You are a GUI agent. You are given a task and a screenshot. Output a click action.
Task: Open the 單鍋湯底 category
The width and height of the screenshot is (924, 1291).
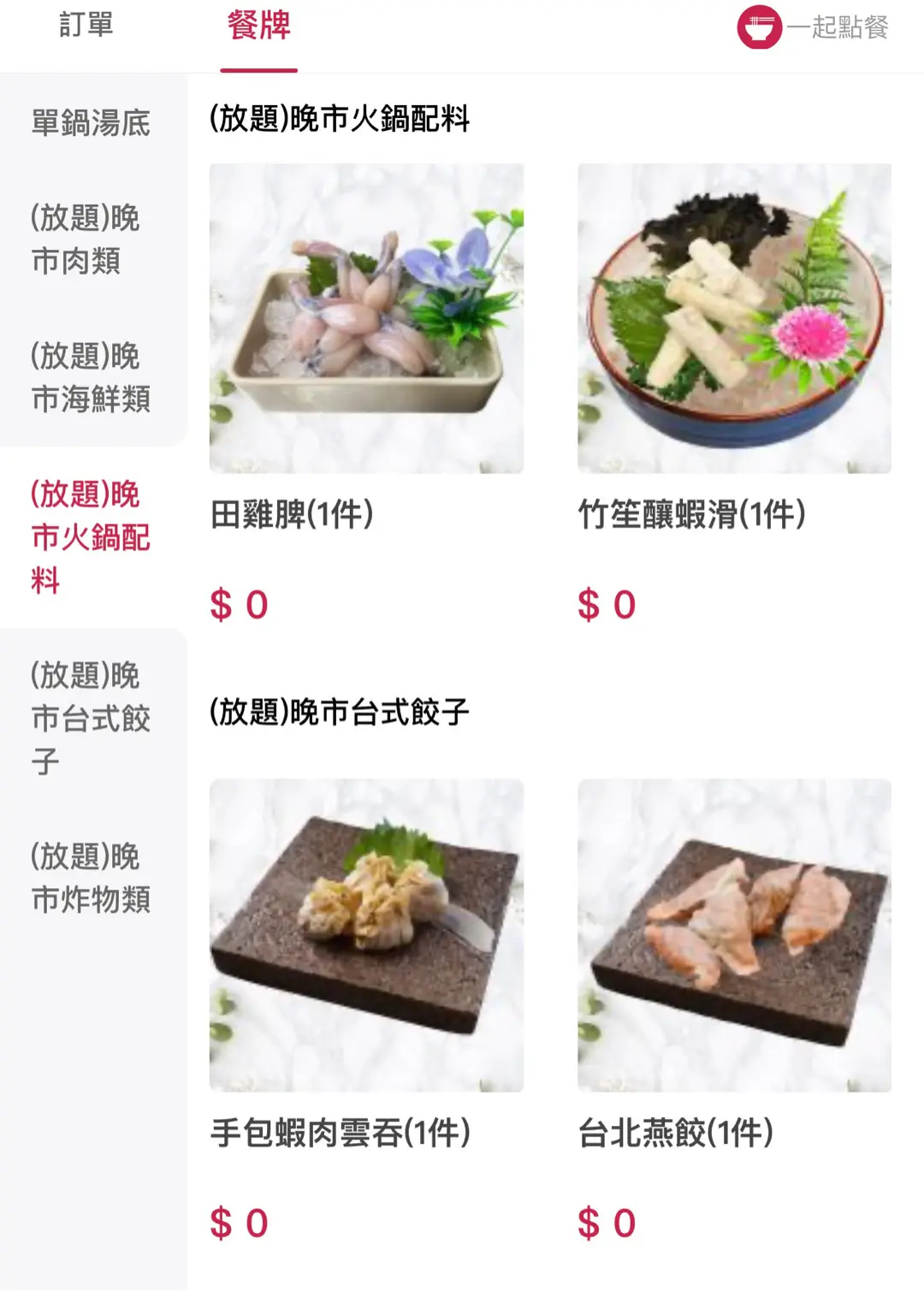click(x=91, y=123)
